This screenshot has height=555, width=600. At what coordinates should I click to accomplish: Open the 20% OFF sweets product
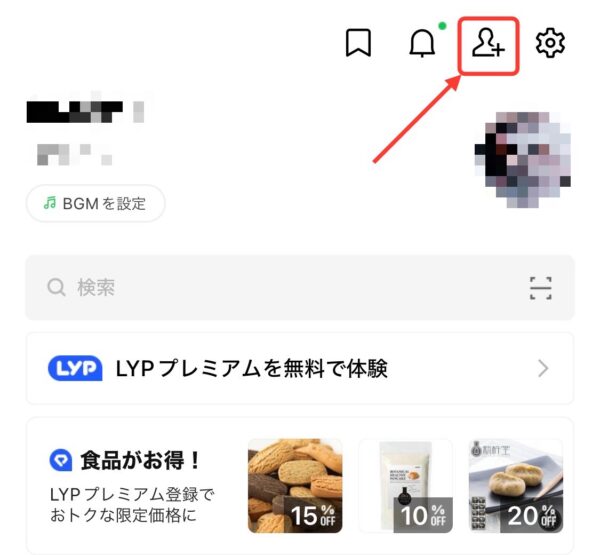click(515, 485)
